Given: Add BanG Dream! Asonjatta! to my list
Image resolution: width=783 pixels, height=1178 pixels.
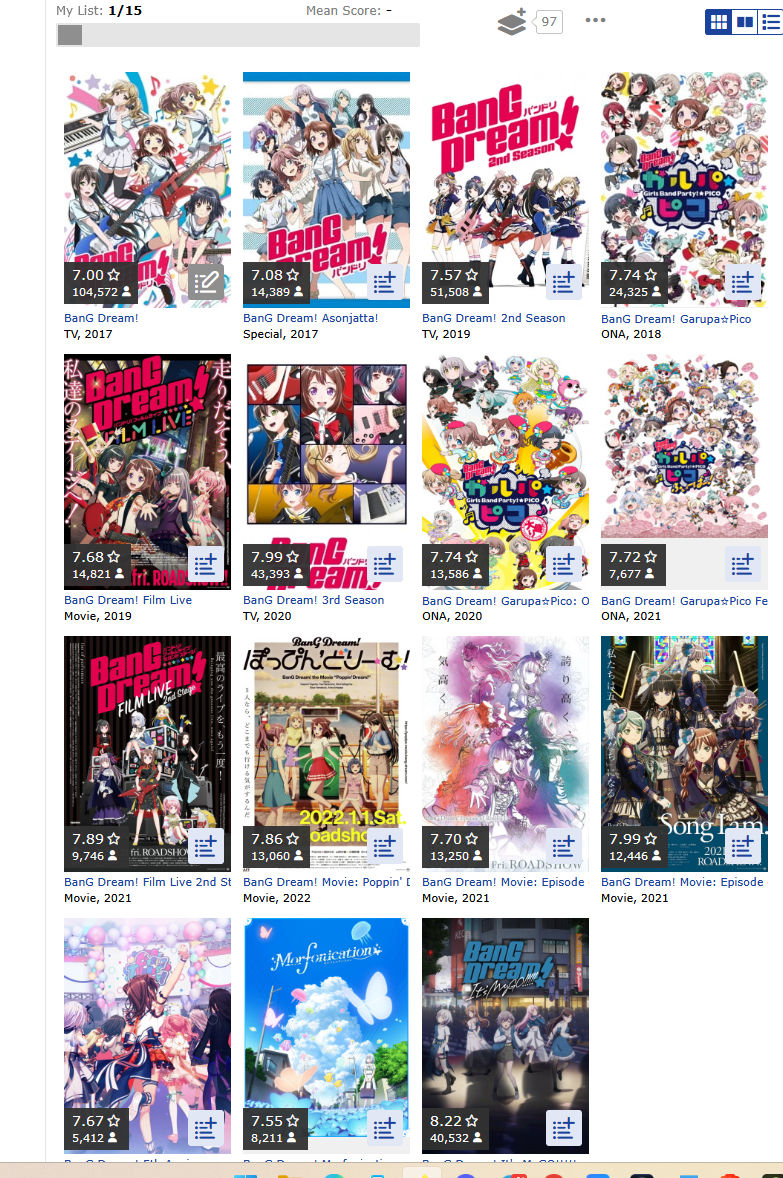Looking at the screenshot, I should point(384,282).
